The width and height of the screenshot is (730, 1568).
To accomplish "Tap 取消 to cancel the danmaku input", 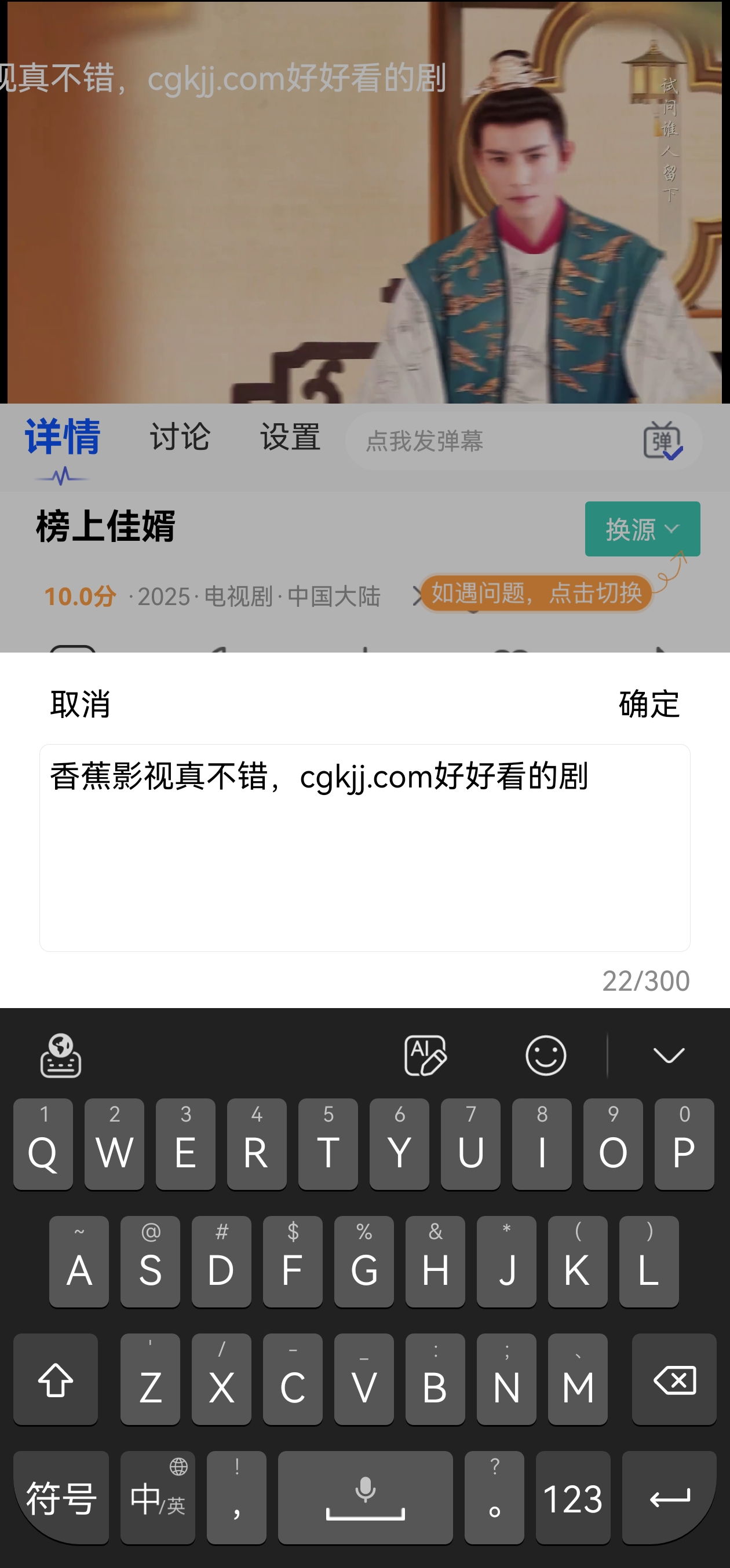I will click(x=80, y=704).
